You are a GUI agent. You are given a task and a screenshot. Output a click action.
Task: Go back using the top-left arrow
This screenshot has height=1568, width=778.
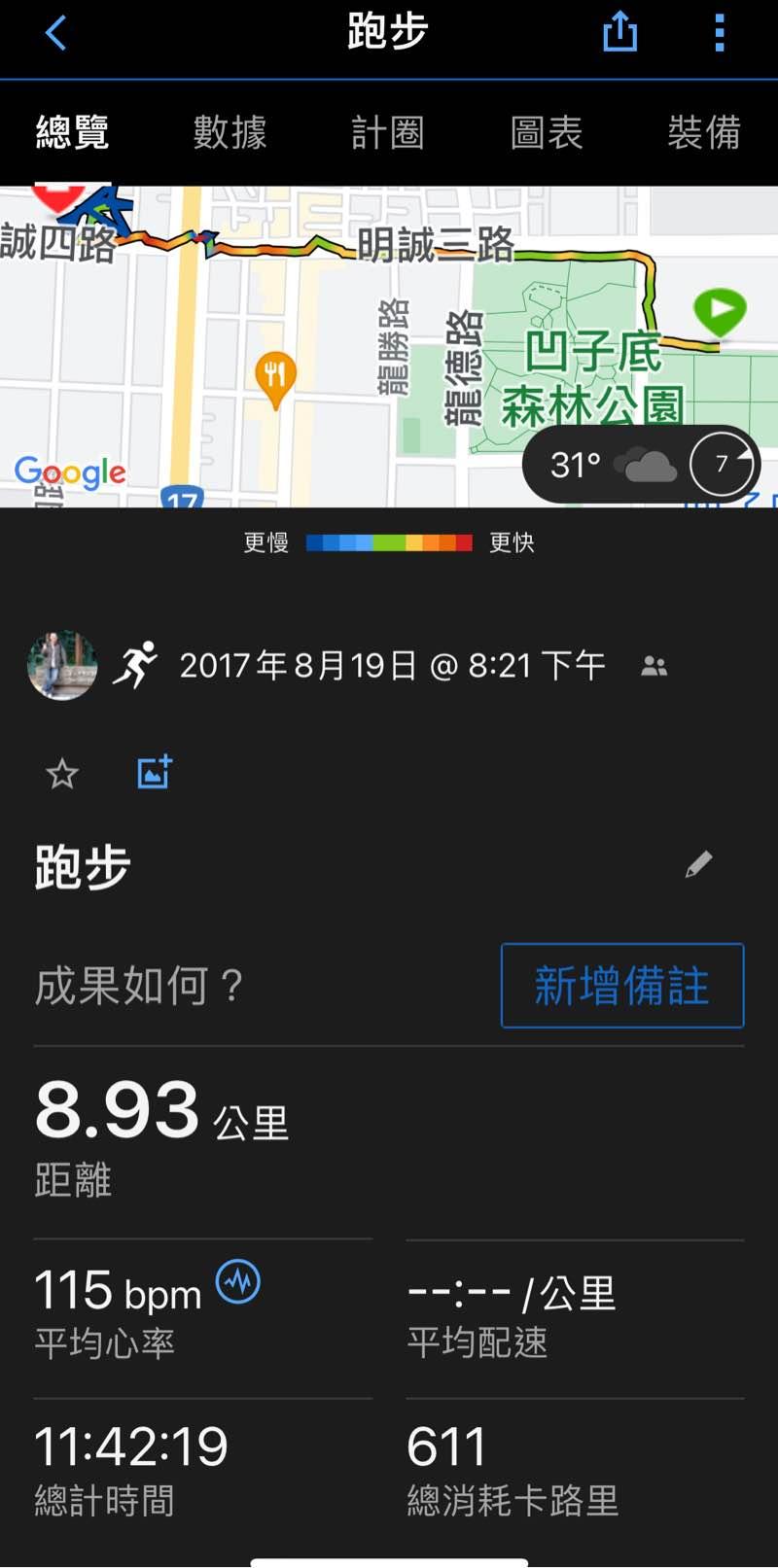click(x=56, y=33)
